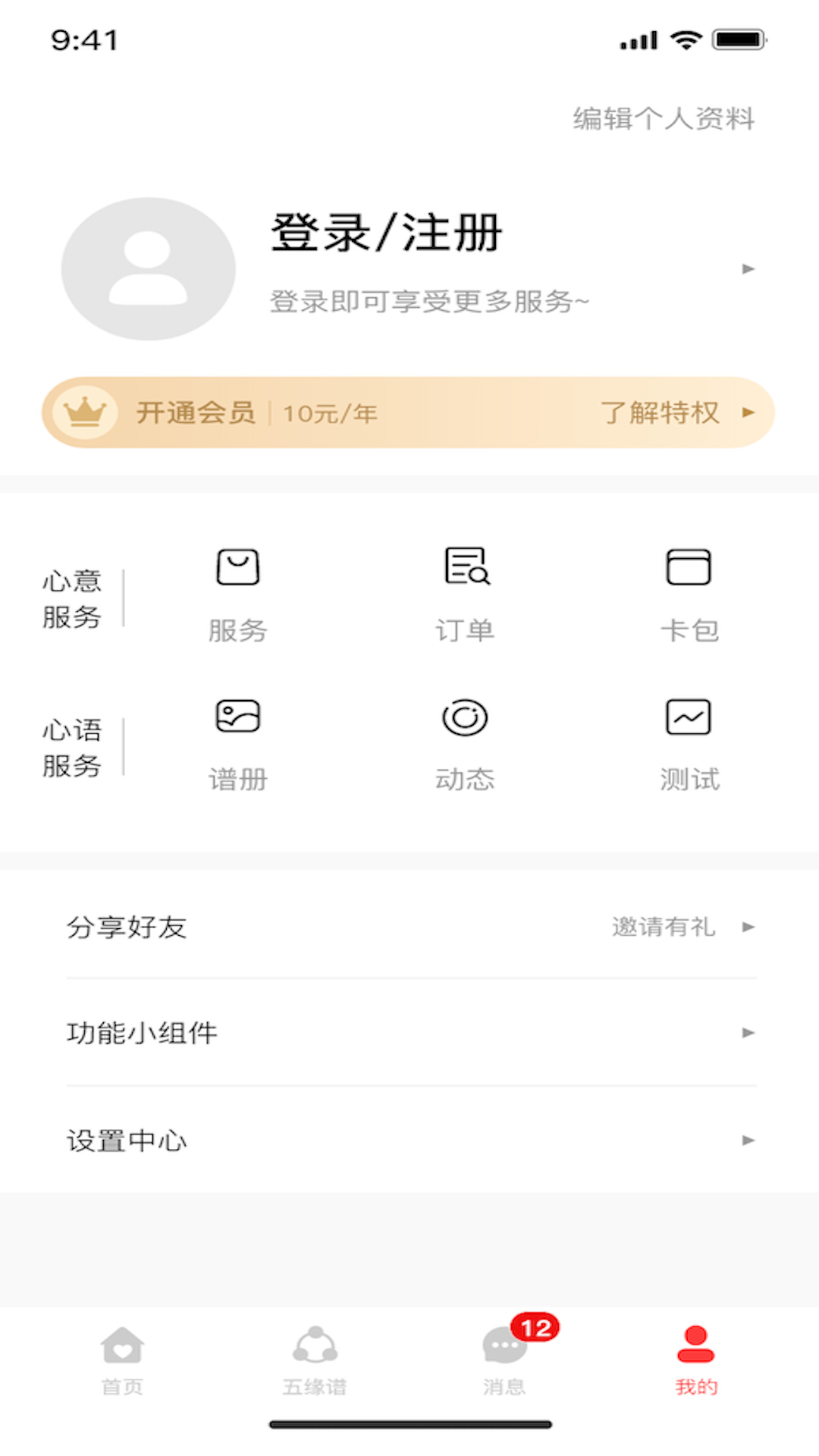Screen dimensions: 819x1456
Task: Open the 分享好友 row
Action: [411, 927]
